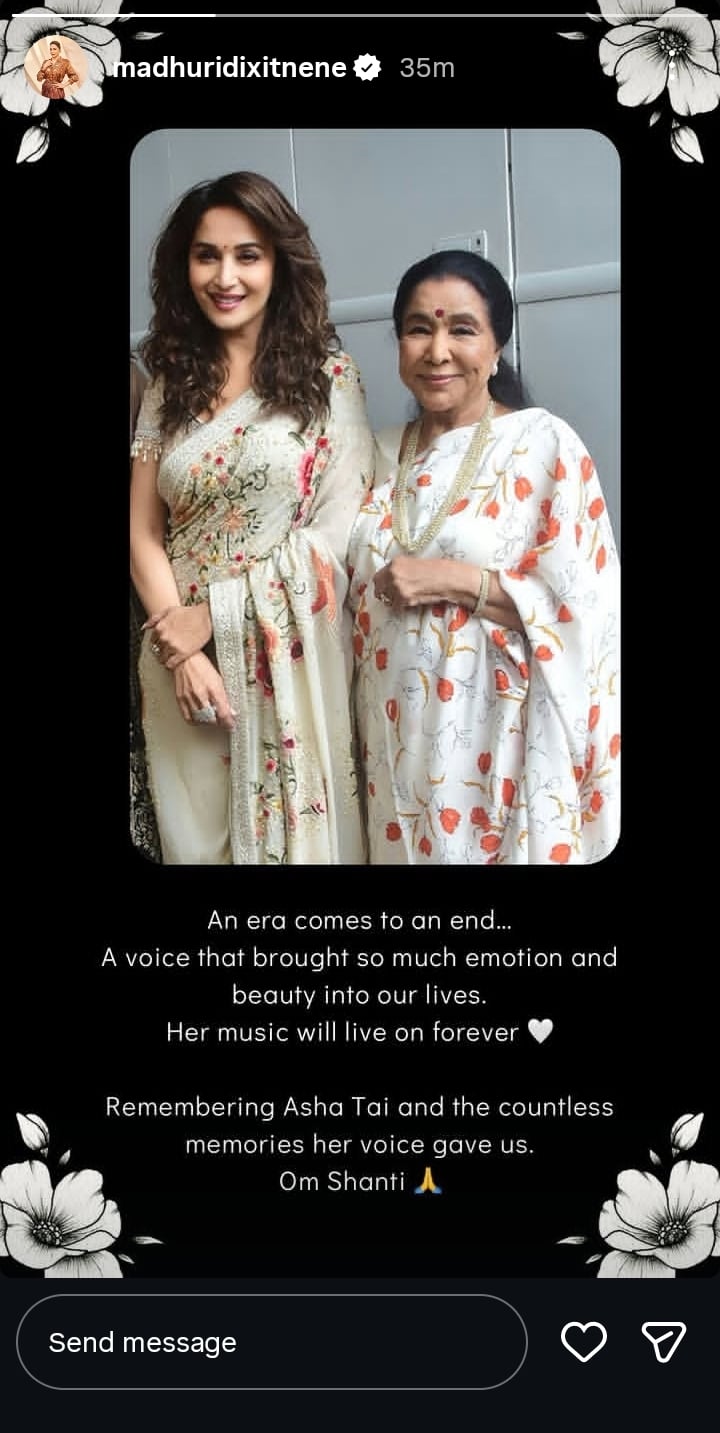Tap the Send message field

(x=271, y=1342)
